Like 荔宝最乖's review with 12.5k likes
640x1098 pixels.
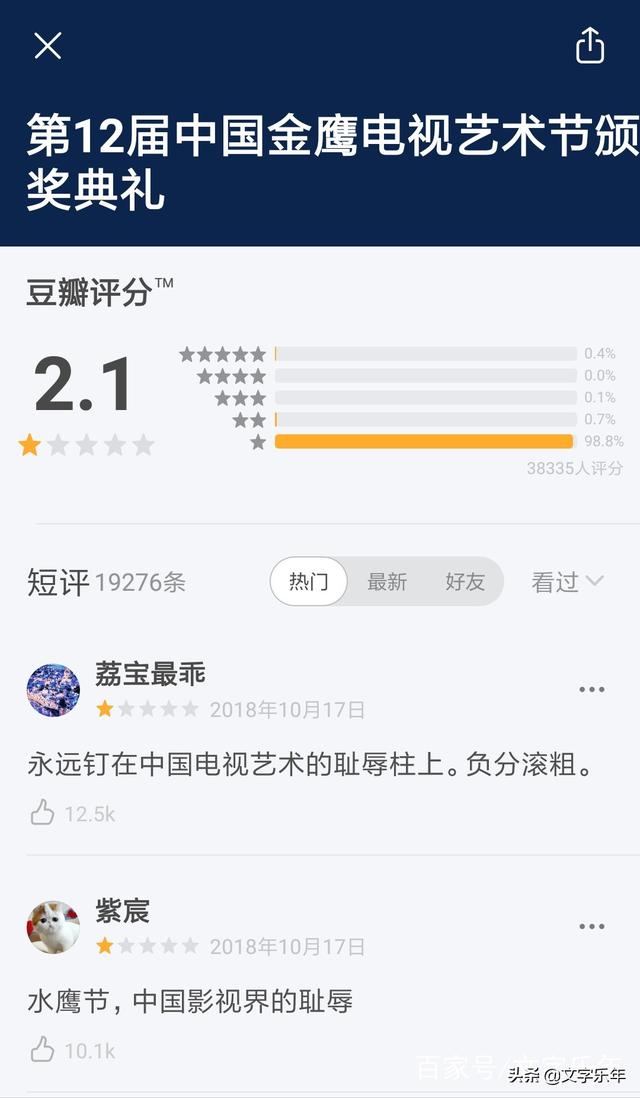tap(42, 813)
